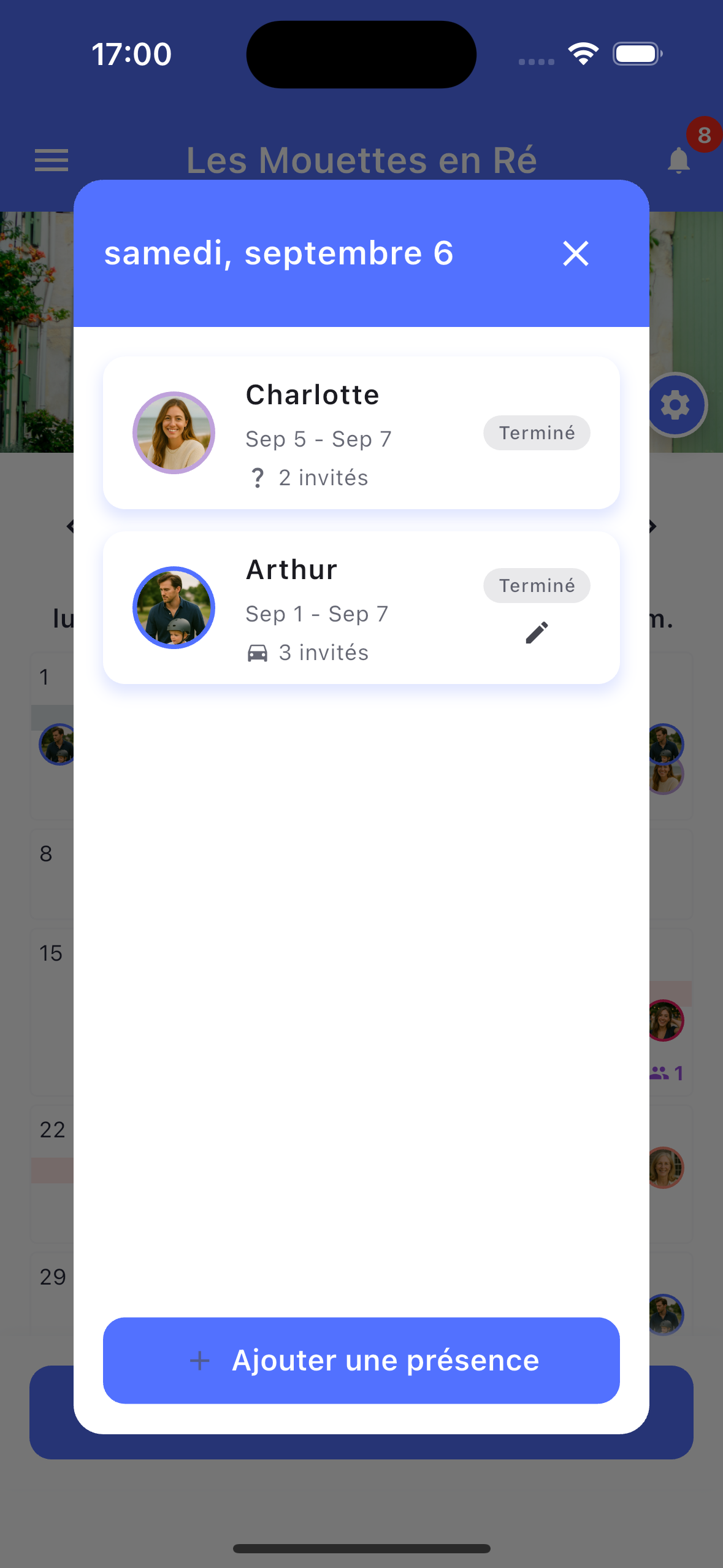
Task: Tap Ajouter une présence button
Action: 361,1360
